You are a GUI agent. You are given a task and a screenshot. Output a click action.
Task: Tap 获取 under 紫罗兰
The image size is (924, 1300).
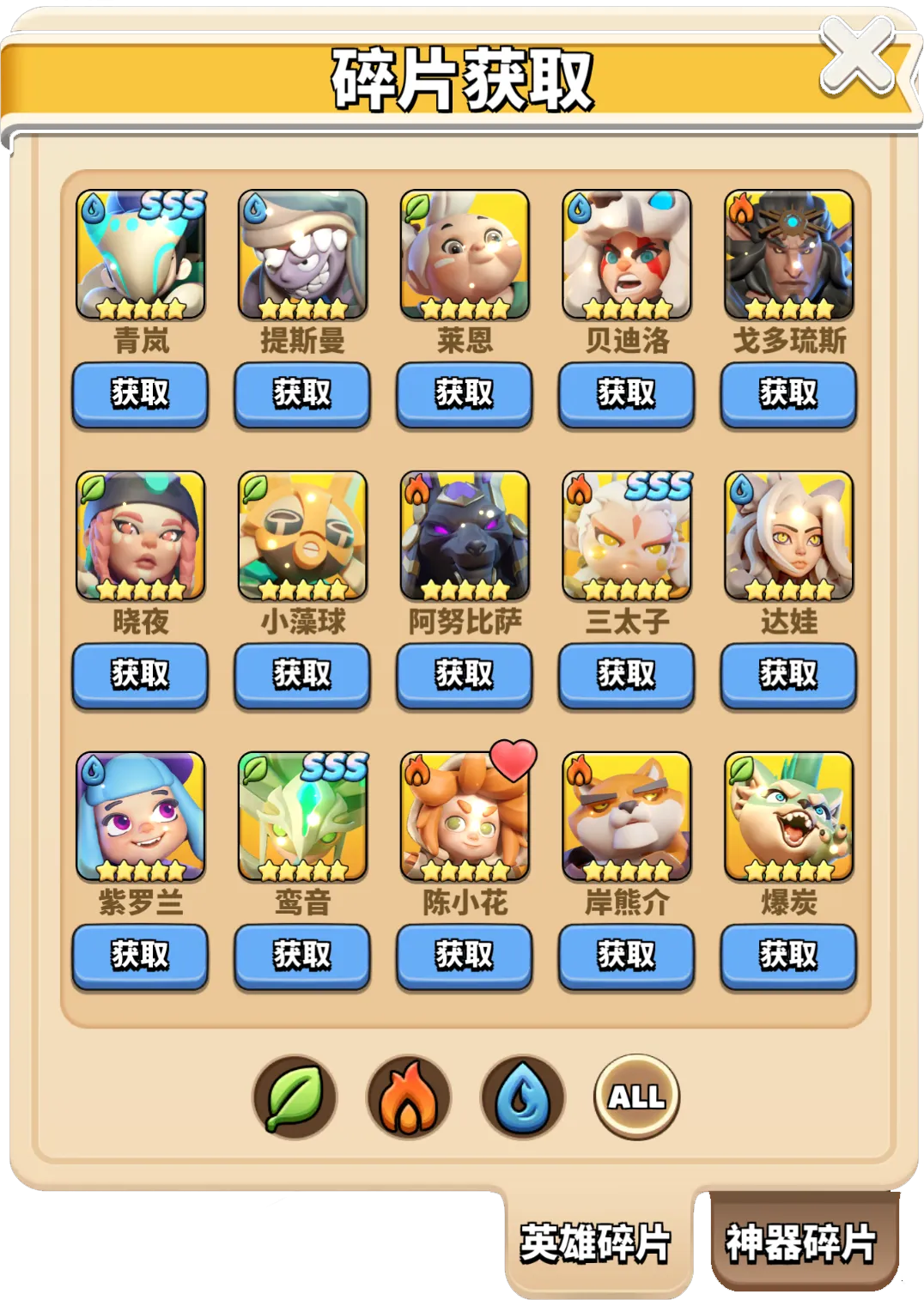(x=140, y=956)
